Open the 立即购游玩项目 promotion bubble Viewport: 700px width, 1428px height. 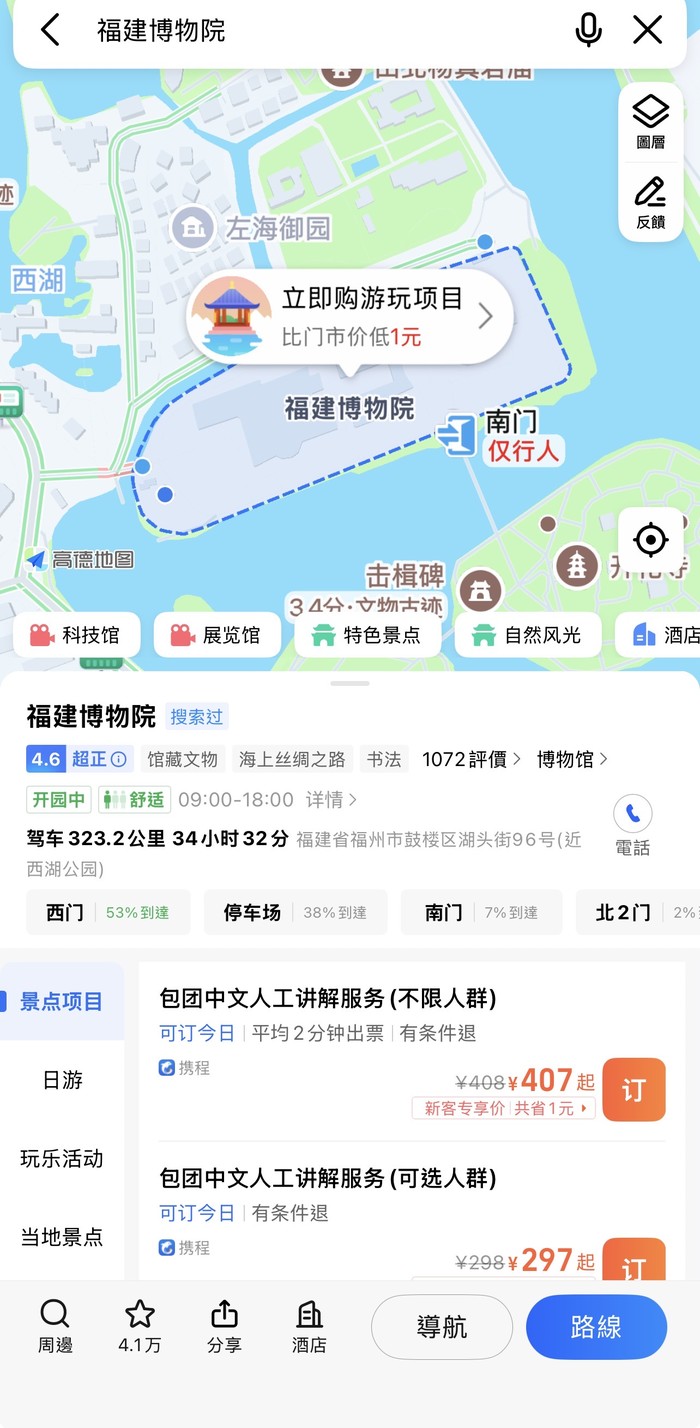tap(350, 316)
